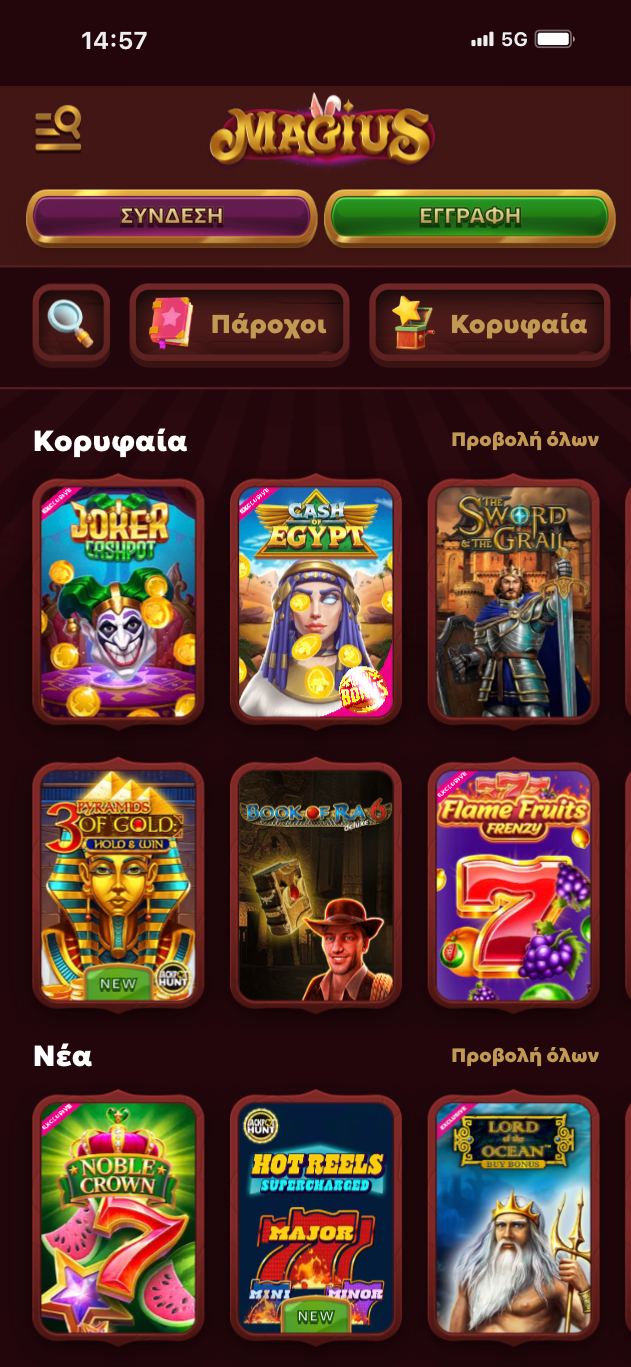Screen dimensions: 631x1367
Task: Open the Joker Cashpot game
Action: (x=118, y=601)
